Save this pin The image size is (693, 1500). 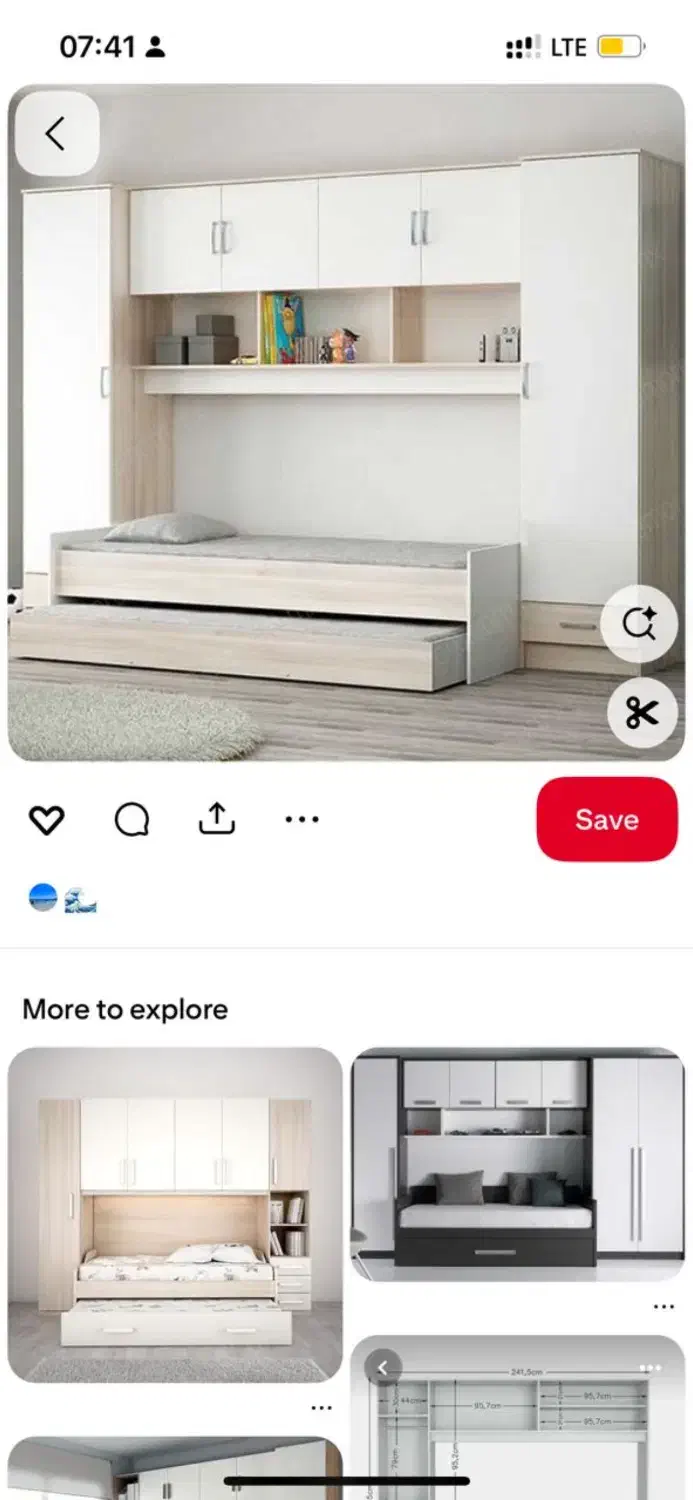[606, 820]
